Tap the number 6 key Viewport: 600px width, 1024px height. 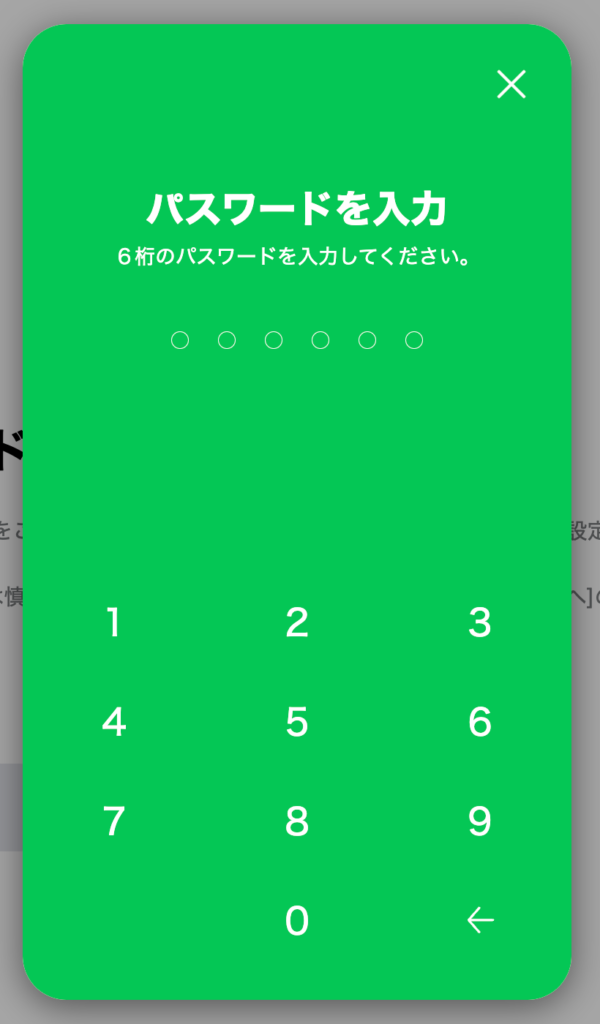[x=480, y=722]
